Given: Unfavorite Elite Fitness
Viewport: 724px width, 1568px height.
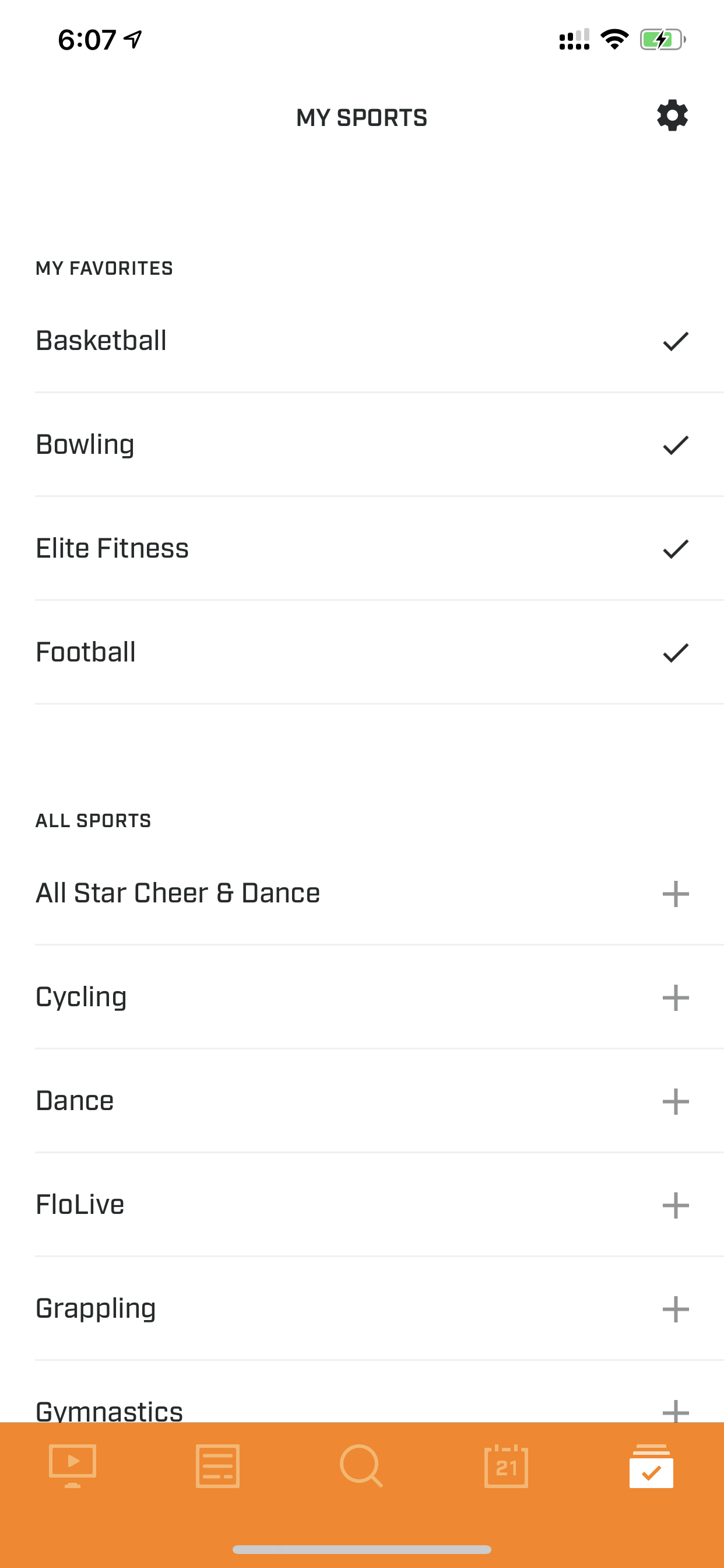Looking at the screenshot, I should click(x=676, y=549).
